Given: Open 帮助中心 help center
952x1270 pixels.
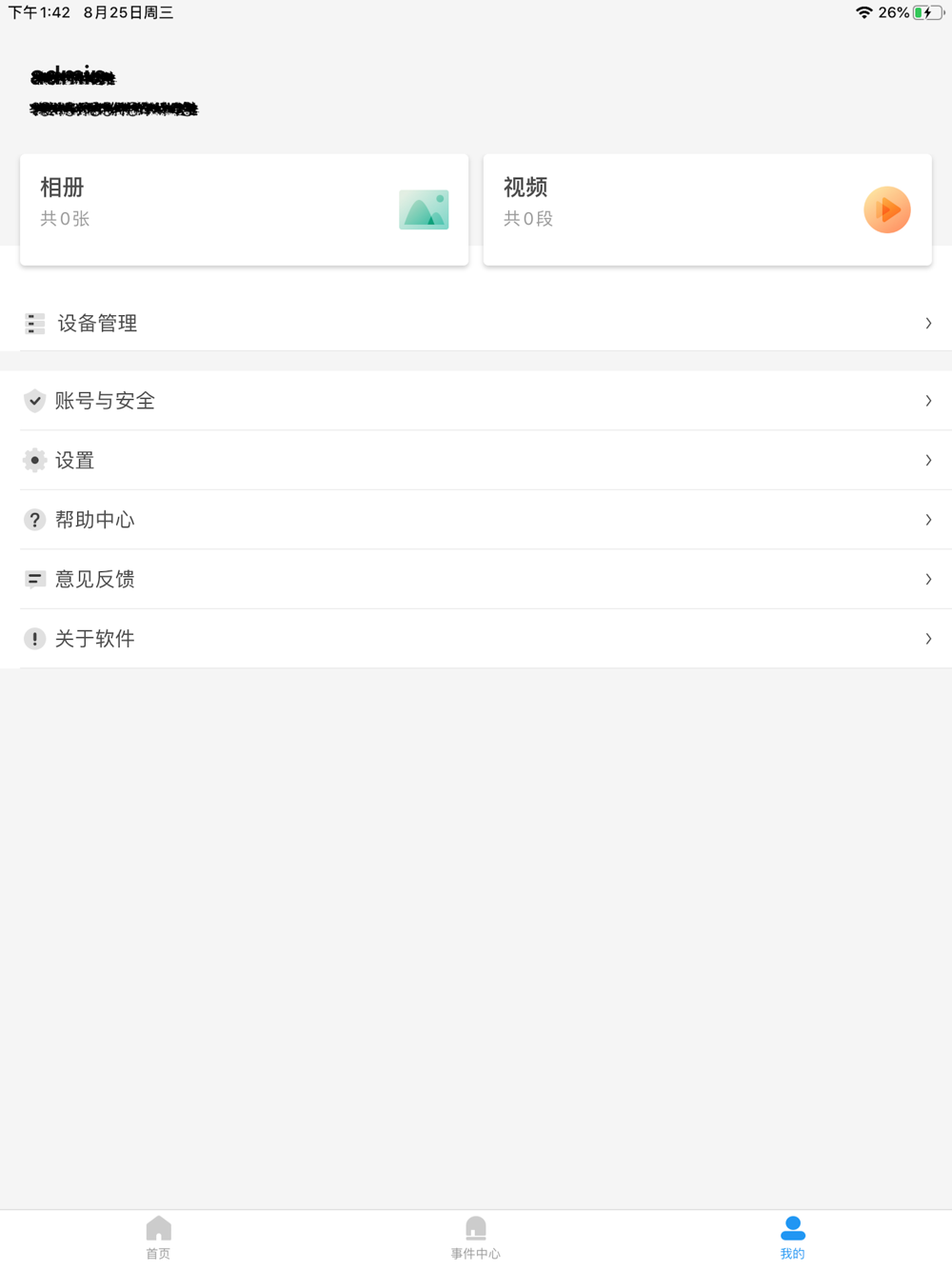Looking at the screenshot, I should click(476, 520).
